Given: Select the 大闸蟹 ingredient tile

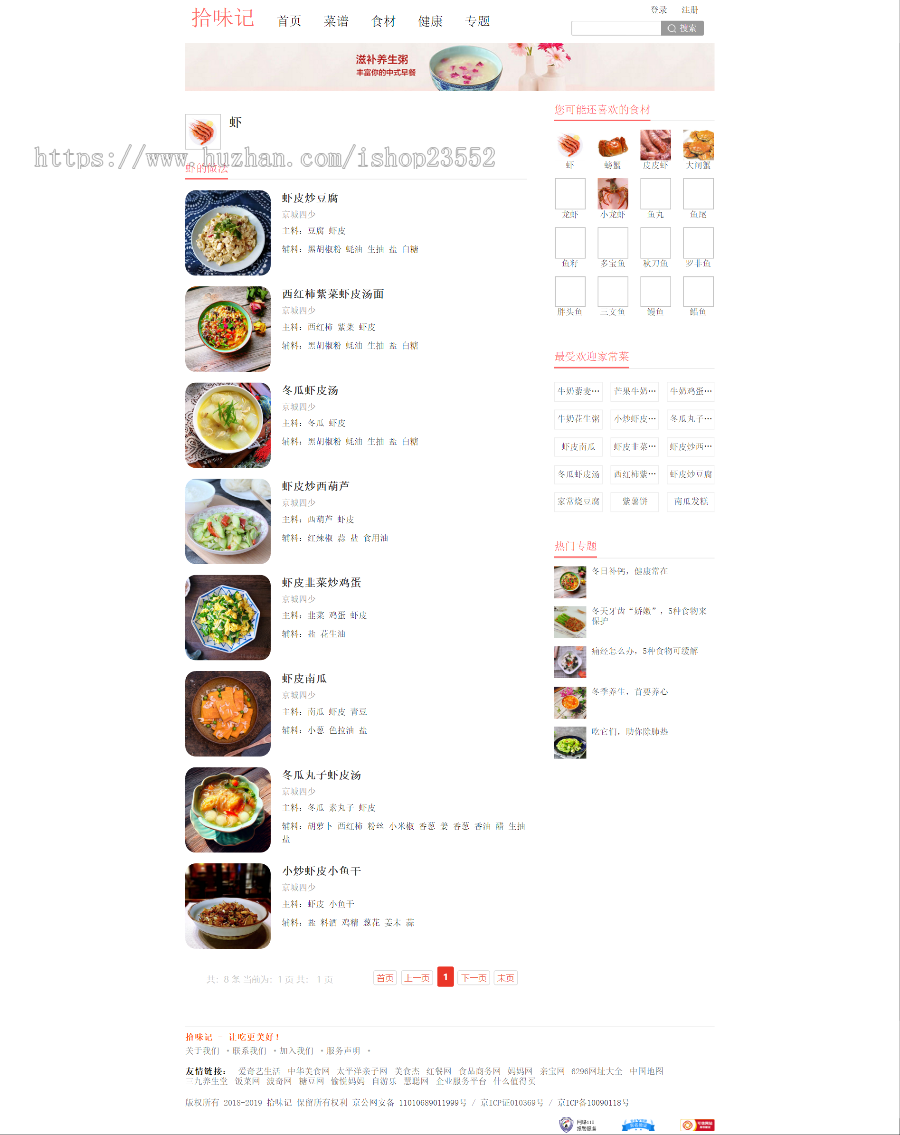Looking at the screenshot, I should (698, 146).
